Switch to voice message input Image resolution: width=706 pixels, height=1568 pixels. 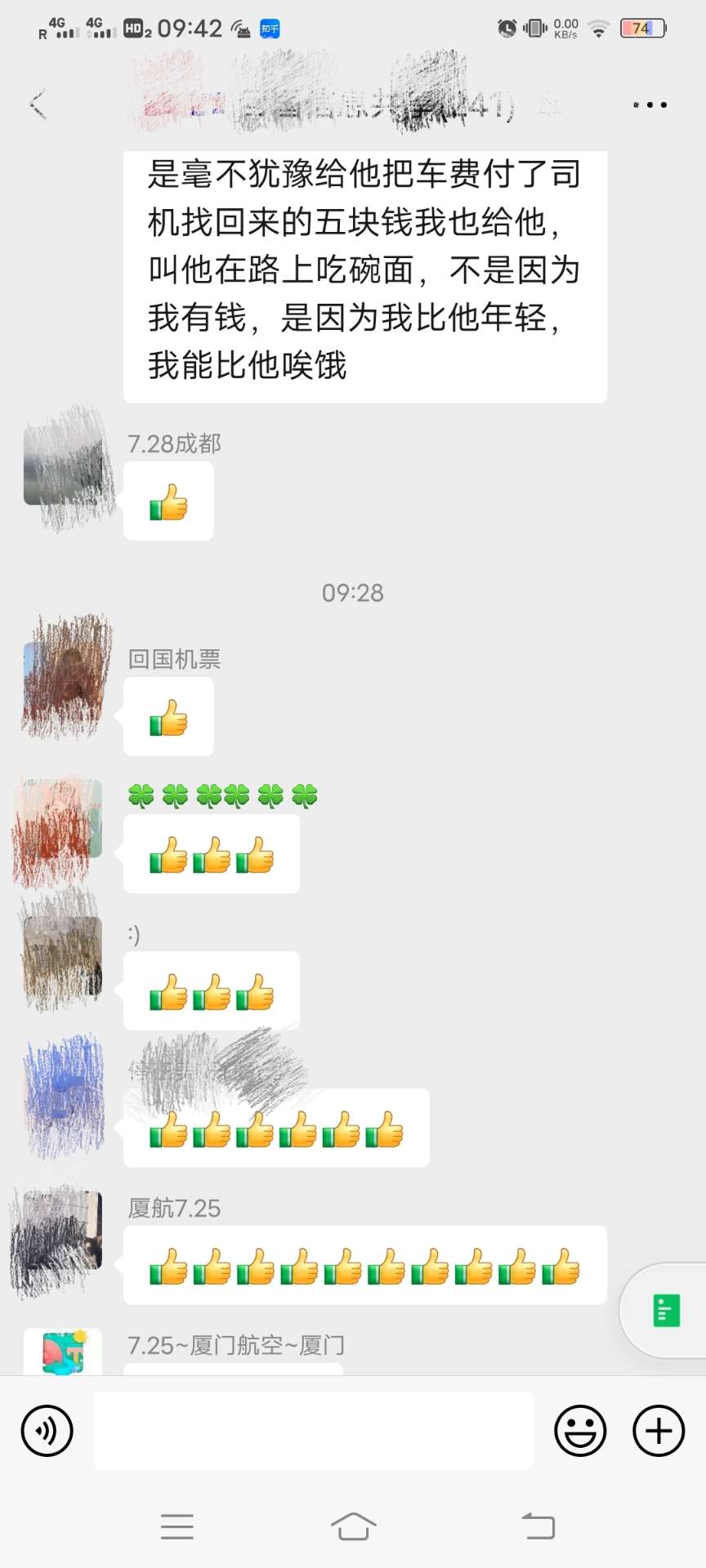pos(47,1431)
